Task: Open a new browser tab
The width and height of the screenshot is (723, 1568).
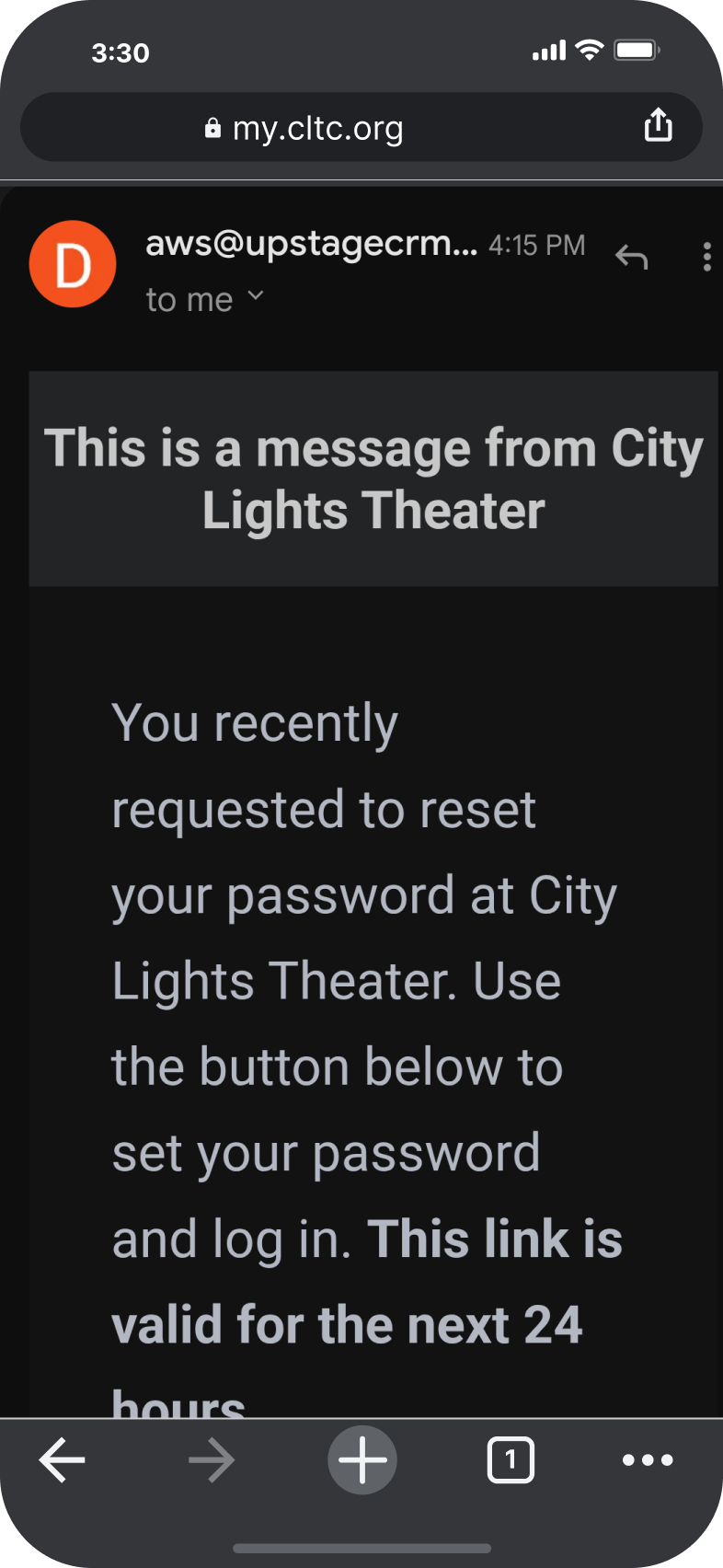Action: (362, 1459)
